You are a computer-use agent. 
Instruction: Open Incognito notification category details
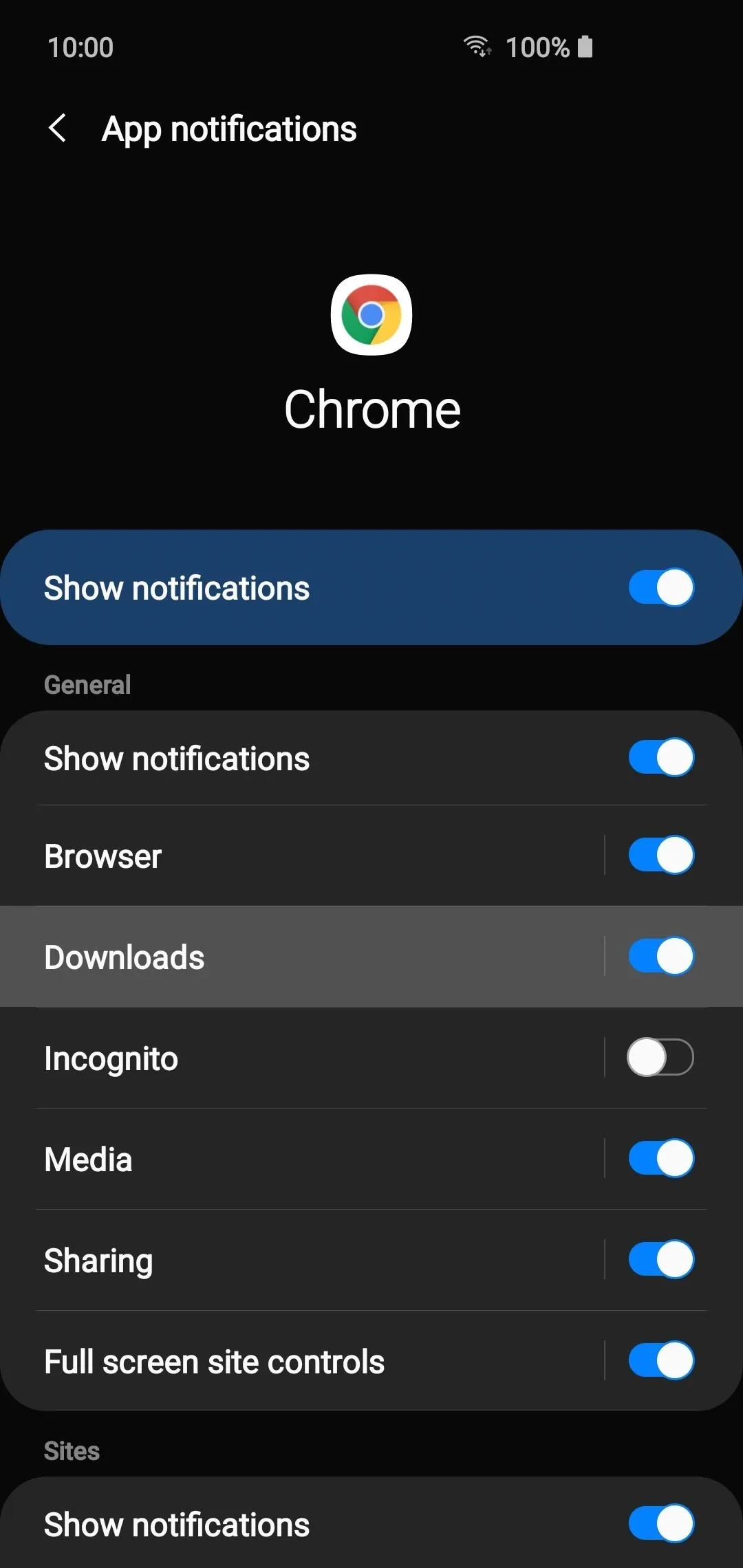tap(303, 1058)
